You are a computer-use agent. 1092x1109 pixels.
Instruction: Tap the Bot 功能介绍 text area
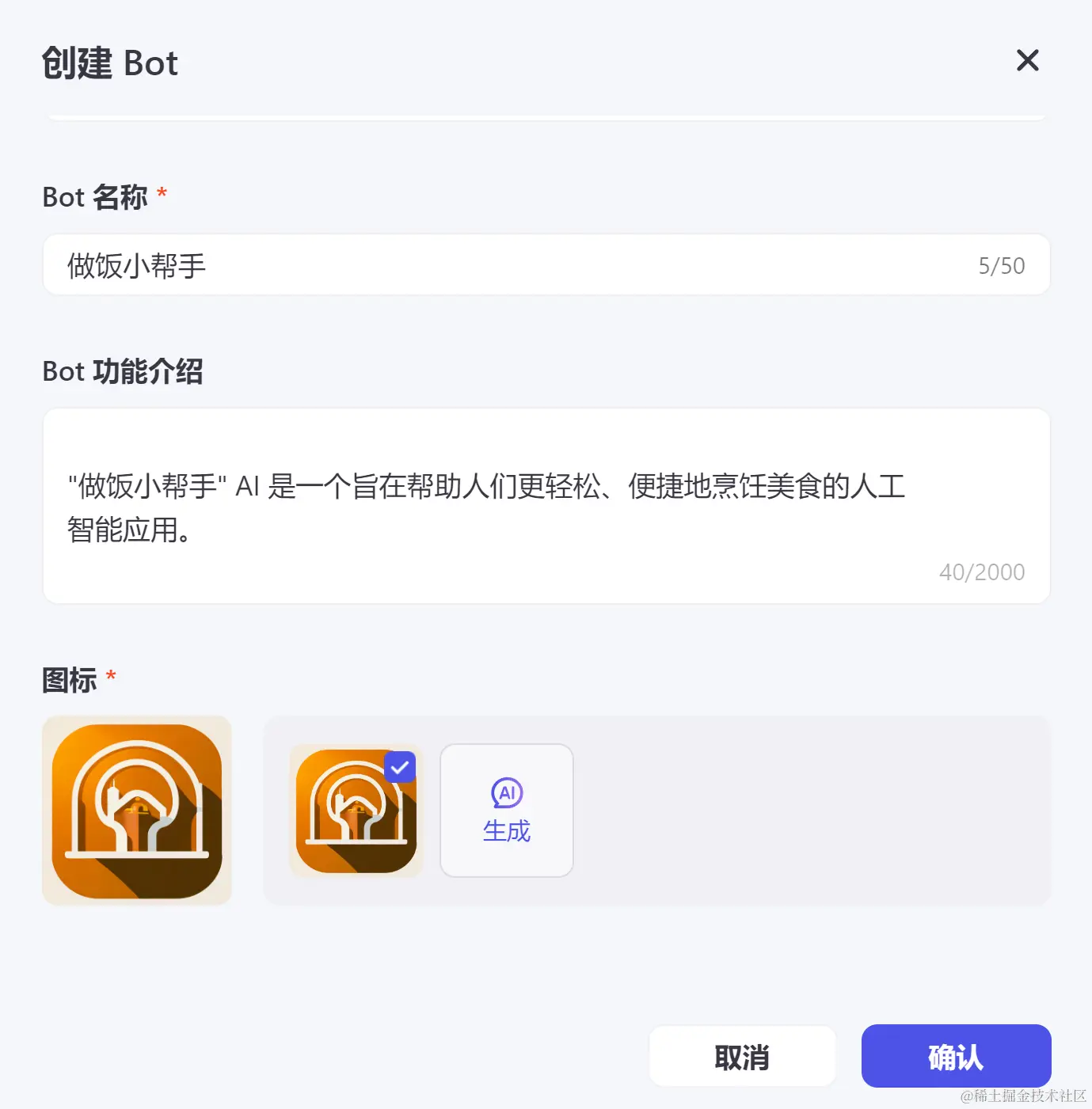(545, 507)
